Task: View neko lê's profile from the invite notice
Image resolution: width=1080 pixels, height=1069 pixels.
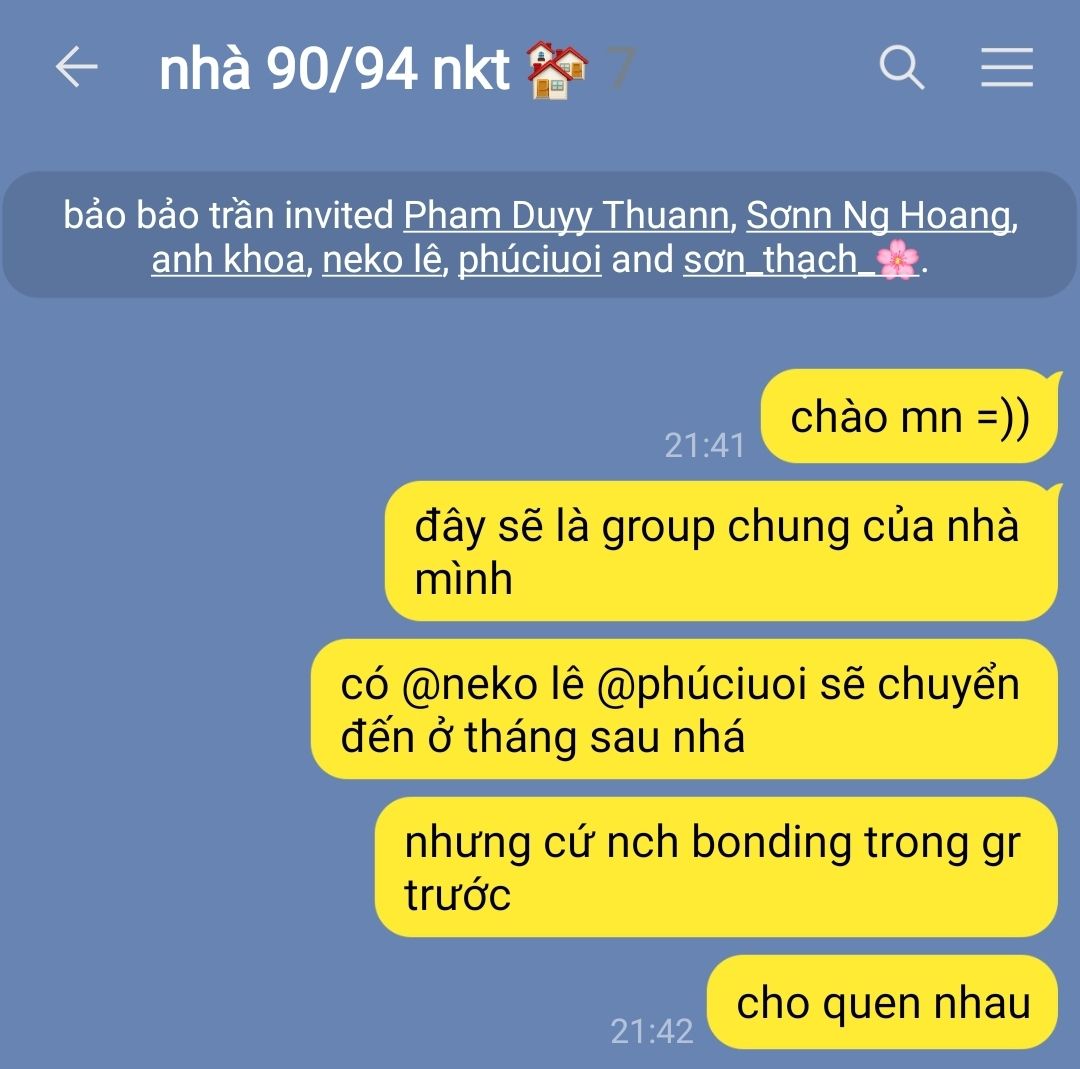Action: coord(381,260)
